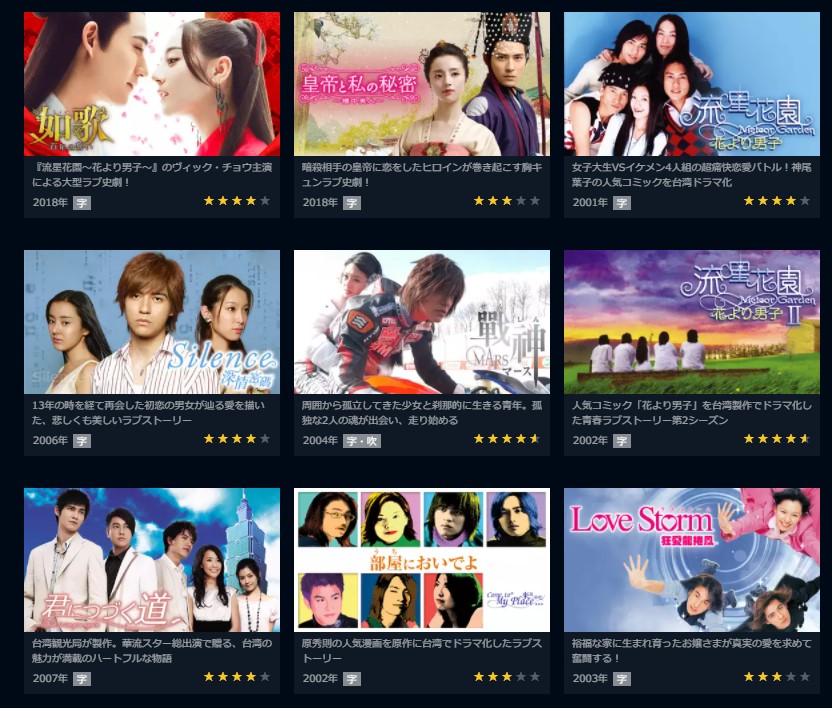The image size is (832, 708).
Task: Open the 如歌 drama card
Action: 152,84
